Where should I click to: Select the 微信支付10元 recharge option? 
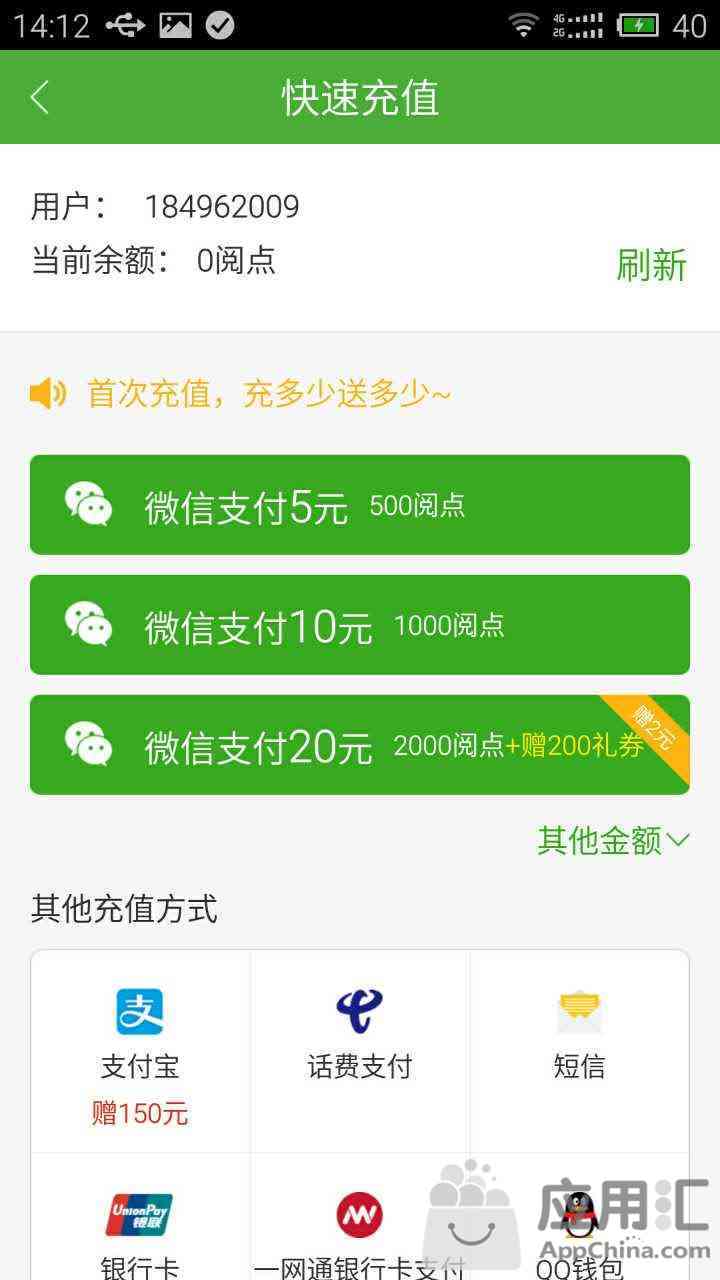(360, 625)
